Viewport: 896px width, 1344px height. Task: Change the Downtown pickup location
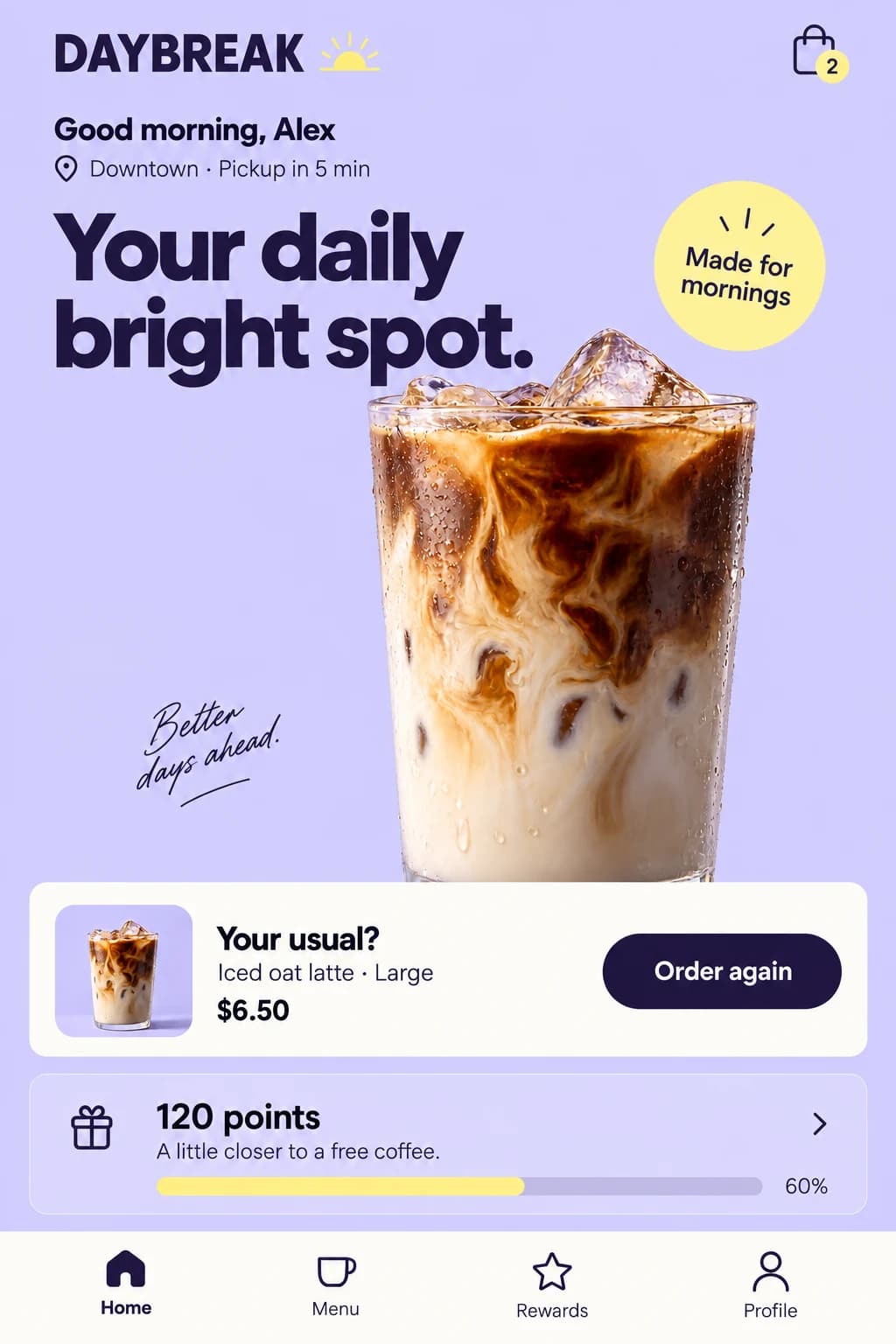pyautogui.click(x=212, y=169)
